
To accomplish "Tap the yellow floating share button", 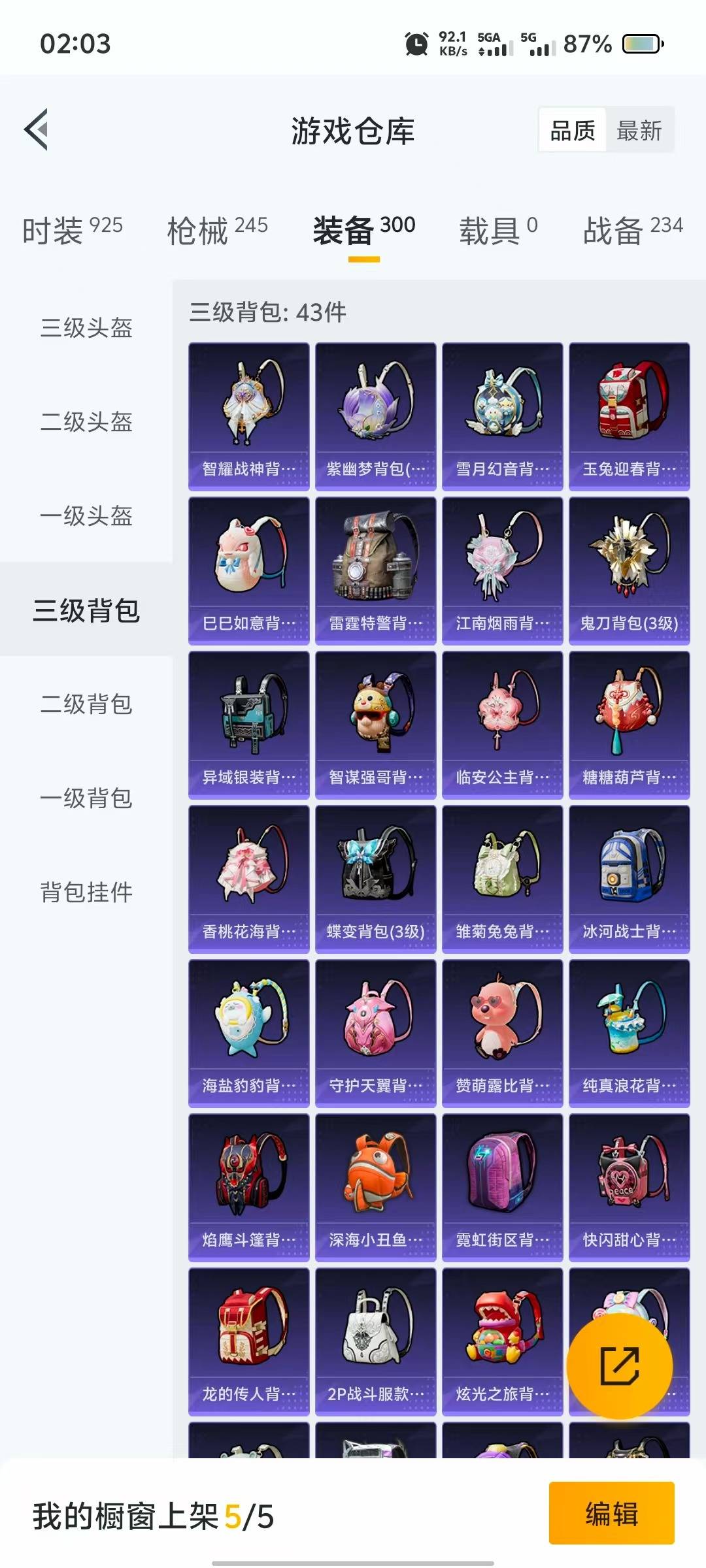I will (619, 1365).
